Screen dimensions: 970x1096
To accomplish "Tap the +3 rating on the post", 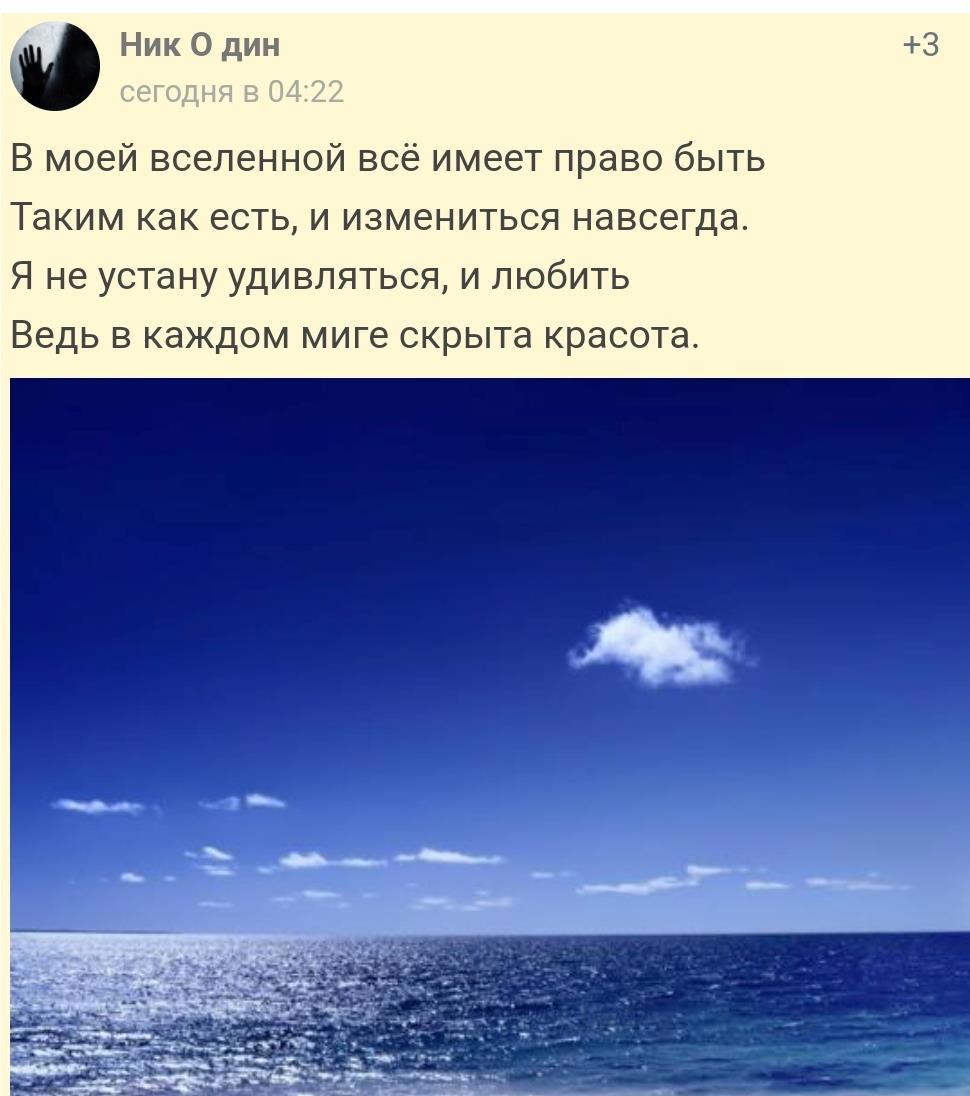I will click(920, 45).
